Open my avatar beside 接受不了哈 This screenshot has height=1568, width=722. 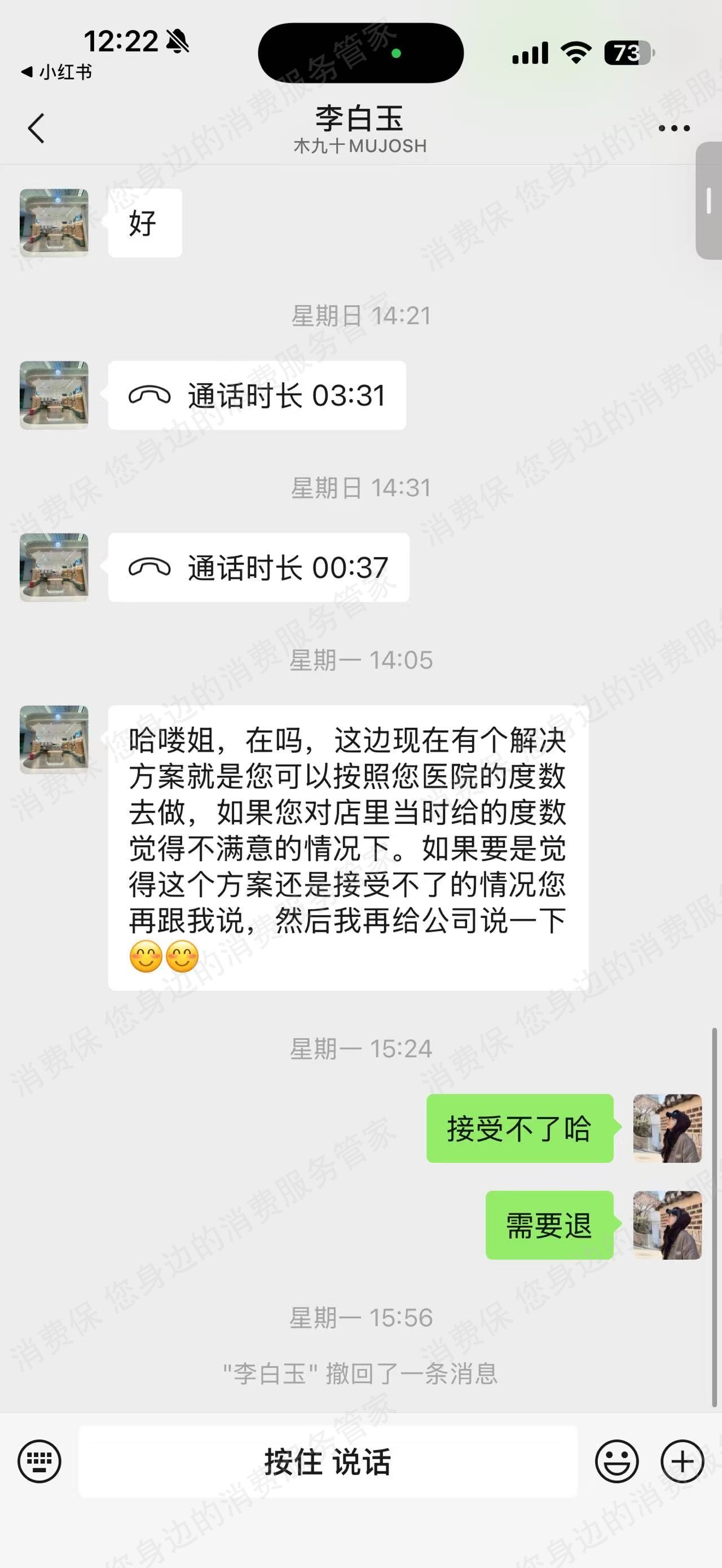[667, 1129]
